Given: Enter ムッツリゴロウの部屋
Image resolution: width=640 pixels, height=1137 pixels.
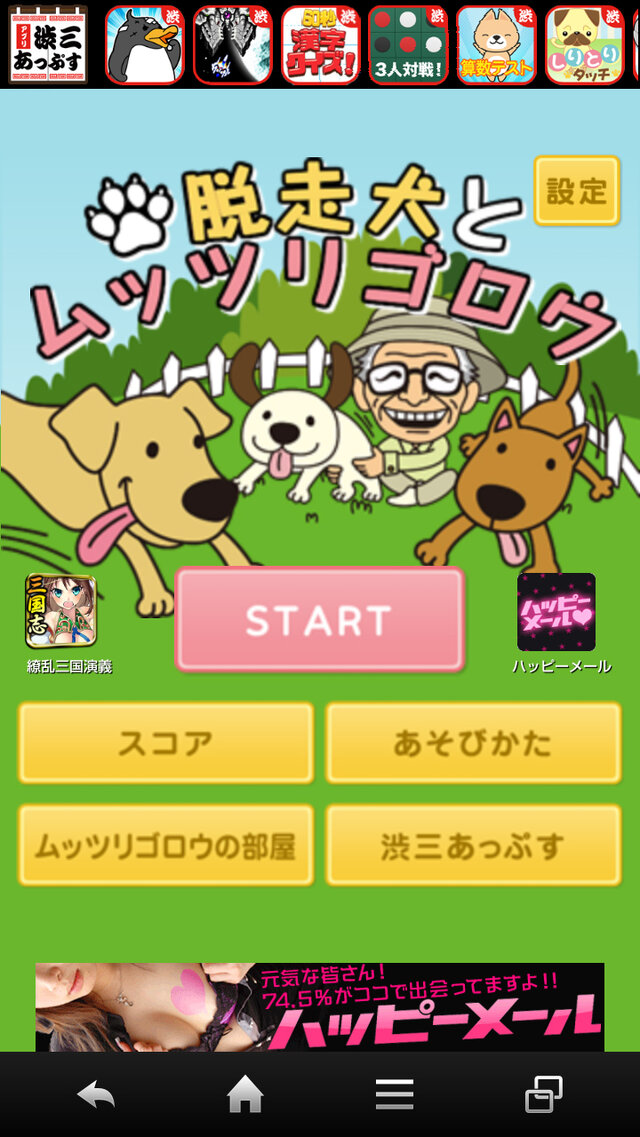Looking at the screenshot, I should click(166, 846).
